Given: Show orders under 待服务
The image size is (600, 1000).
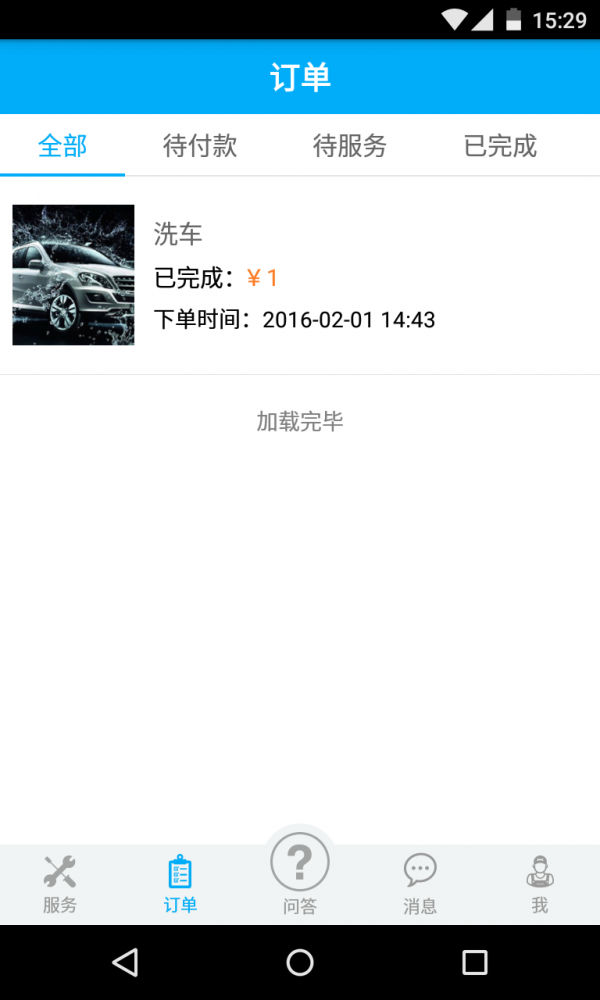Looking at the screenshot, I should click(350, 146).
